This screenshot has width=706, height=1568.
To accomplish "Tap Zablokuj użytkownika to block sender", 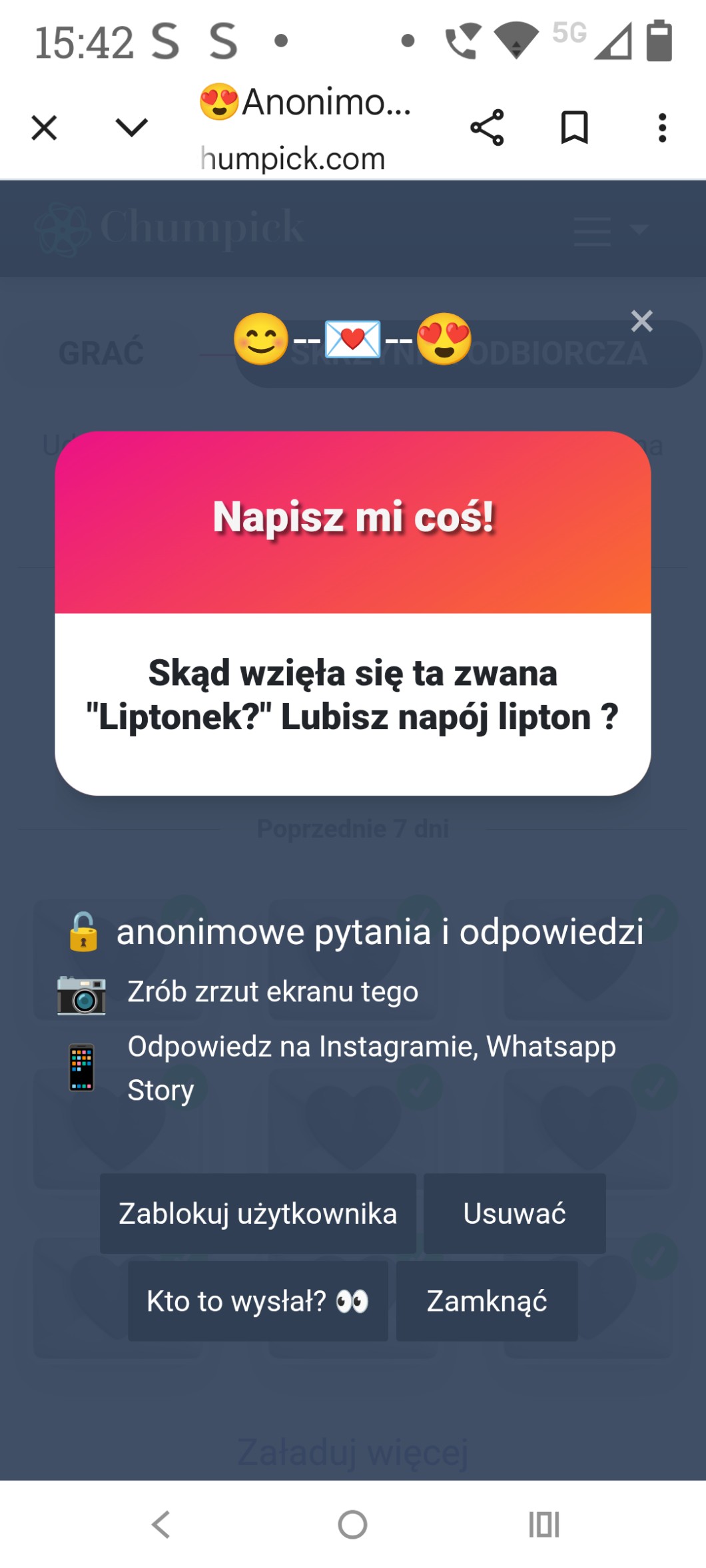I will pyautogui.click(x=258, y=1213).
